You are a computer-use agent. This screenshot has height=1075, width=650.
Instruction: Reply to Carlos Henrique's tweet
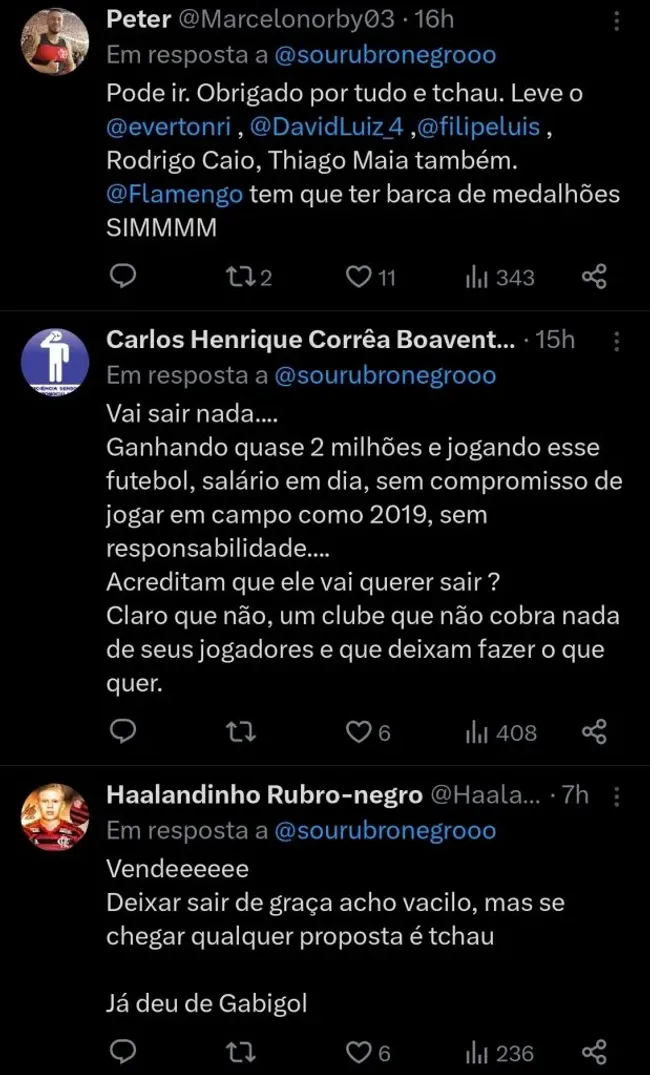coord(122,732)
